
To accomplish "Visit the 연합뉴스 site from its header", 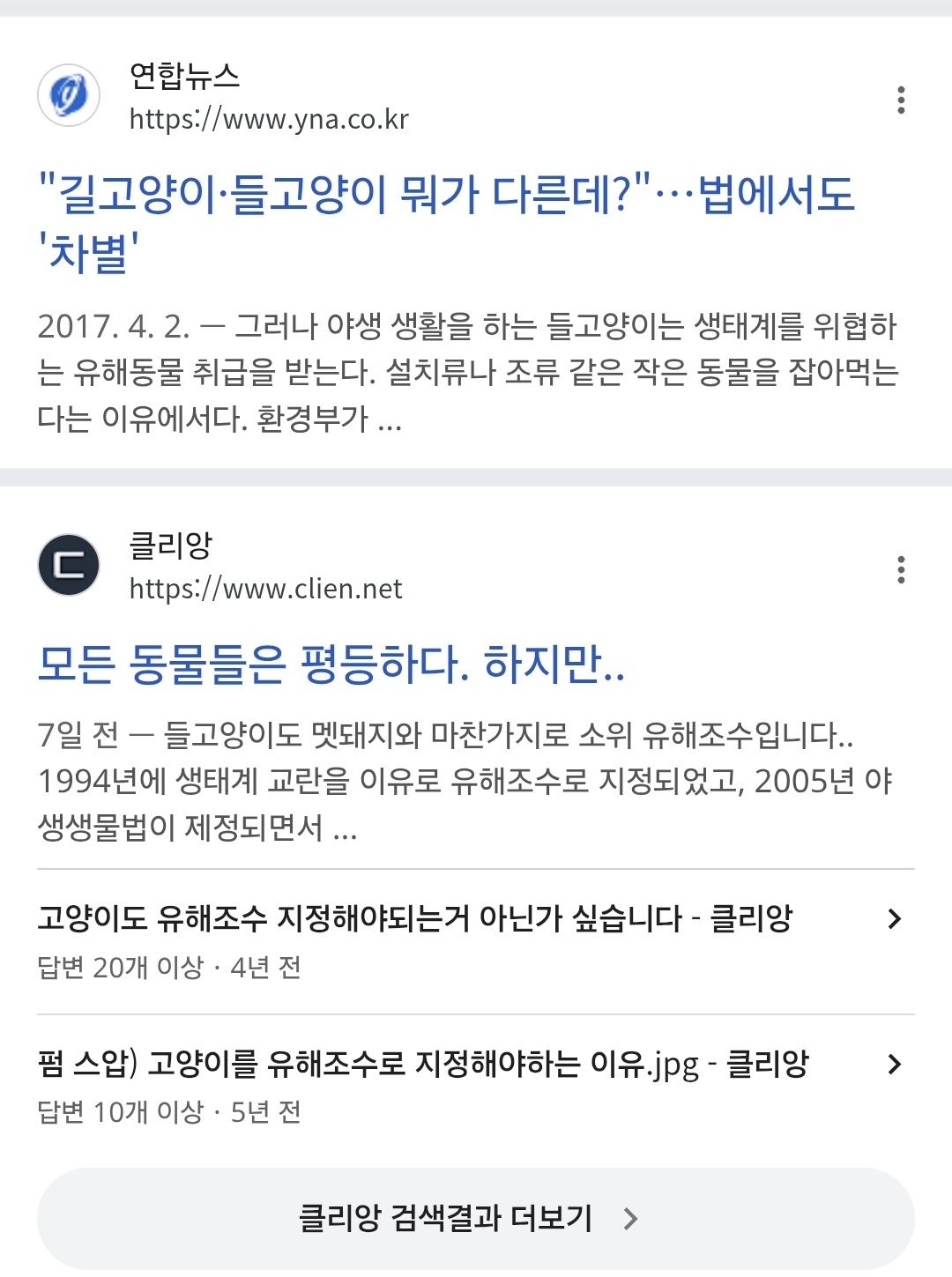I will (x=268, y=97).
